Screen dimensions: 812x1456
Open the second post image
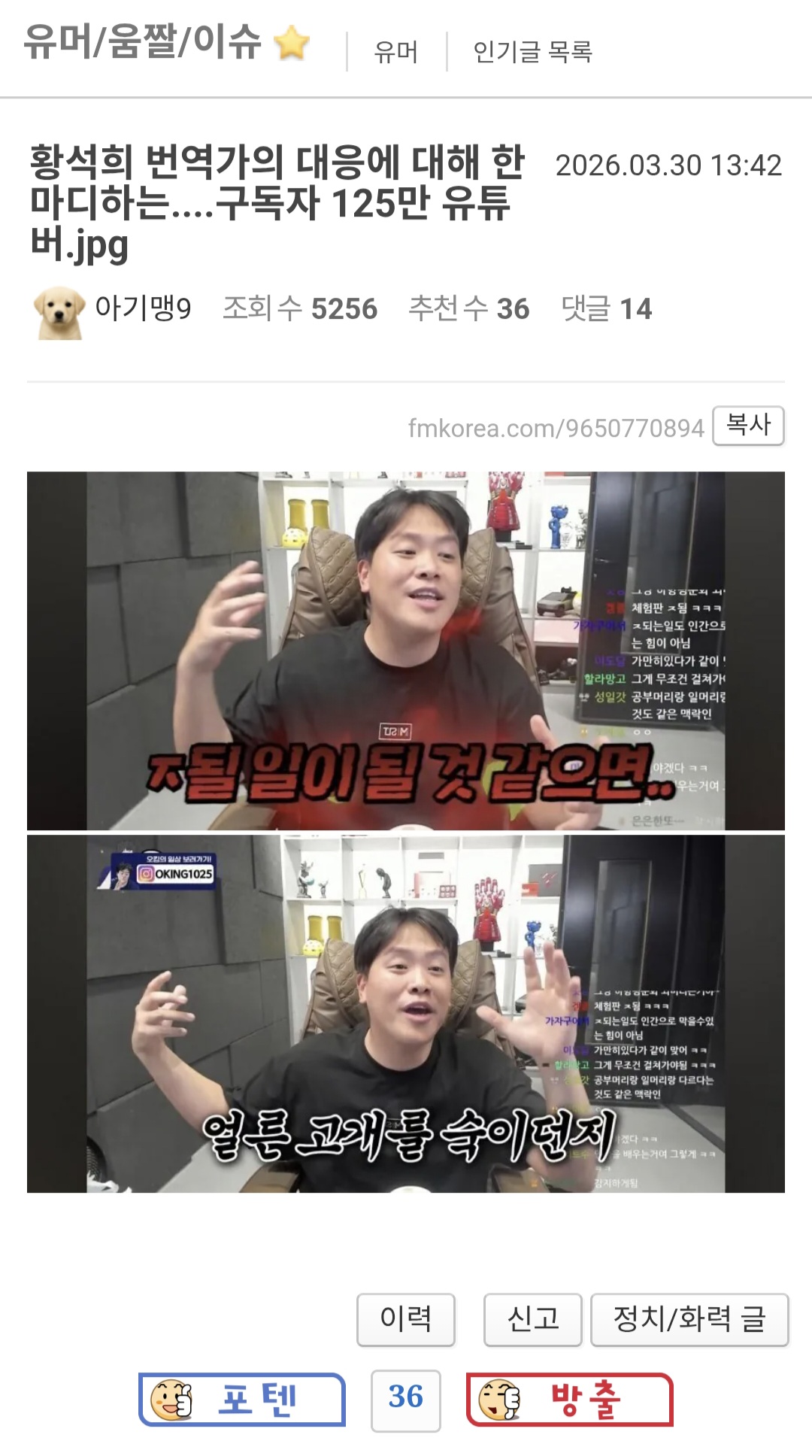pyautogui.click(x=406, y=1013)
